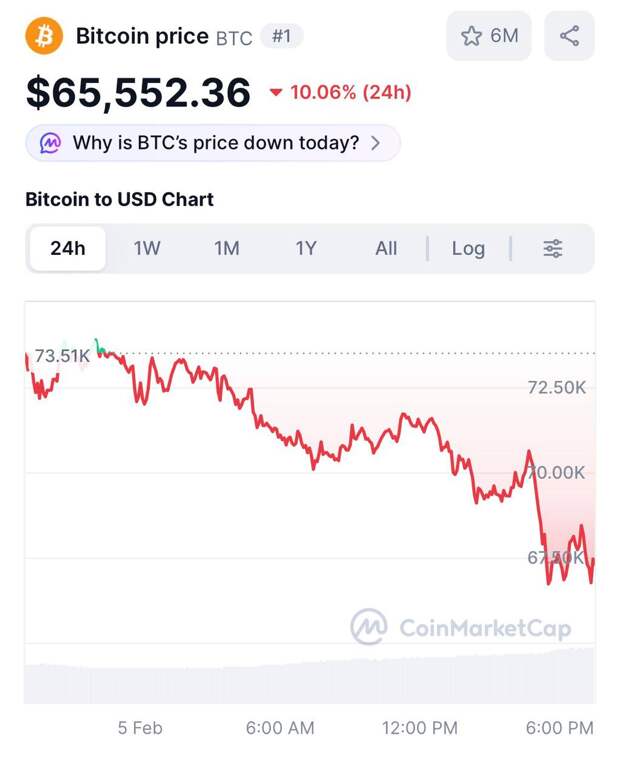This screenshot has width=620, height=775.
Task: Open chart settings sliders icon
Action: tap(553, 248)
